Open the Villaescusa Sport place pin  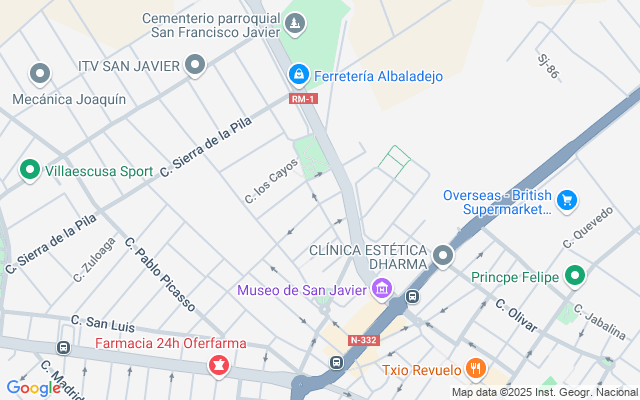tap(30, 170)
